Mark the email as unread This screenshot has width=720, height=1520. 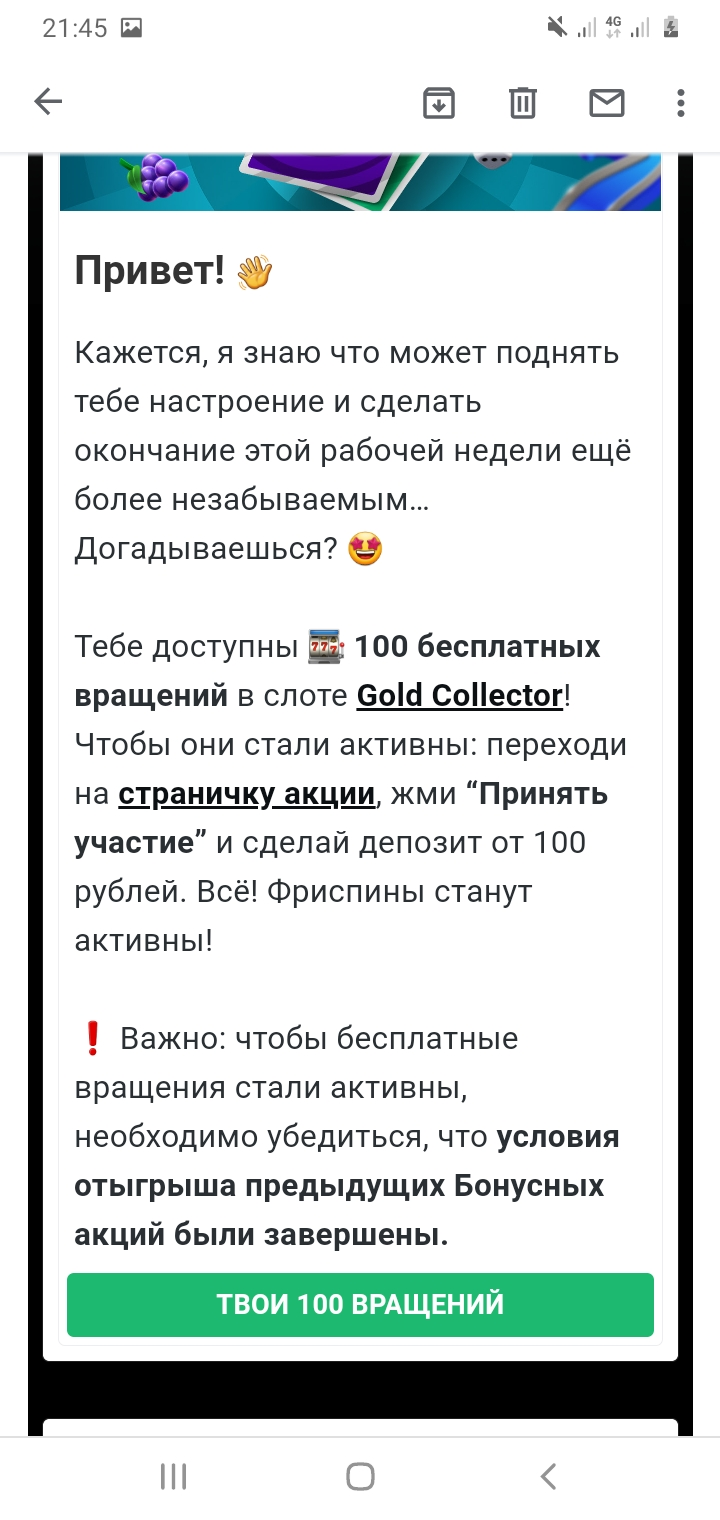[607, 102]
